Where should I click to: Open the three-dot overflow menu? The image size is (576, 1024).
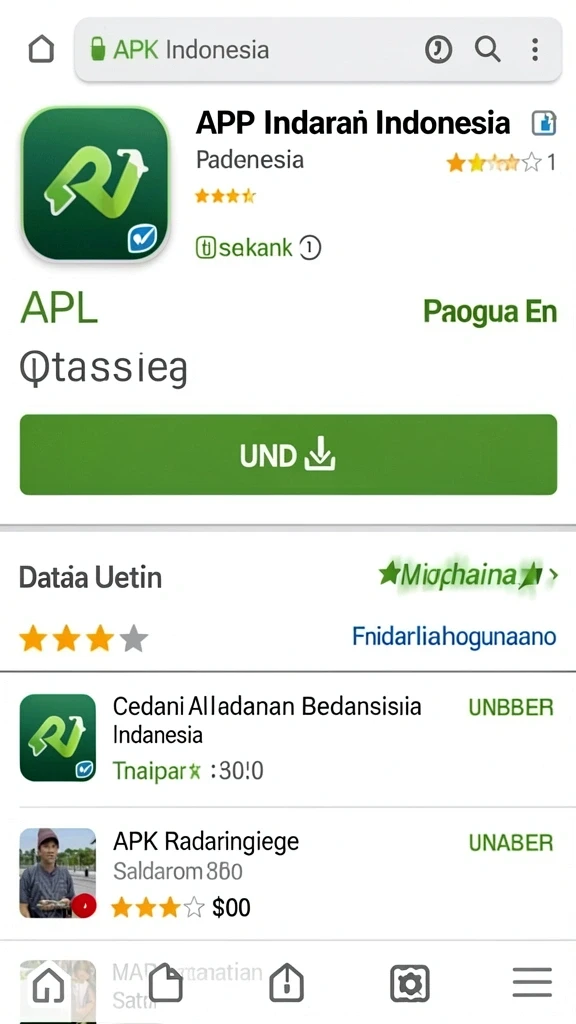(535, 49)
